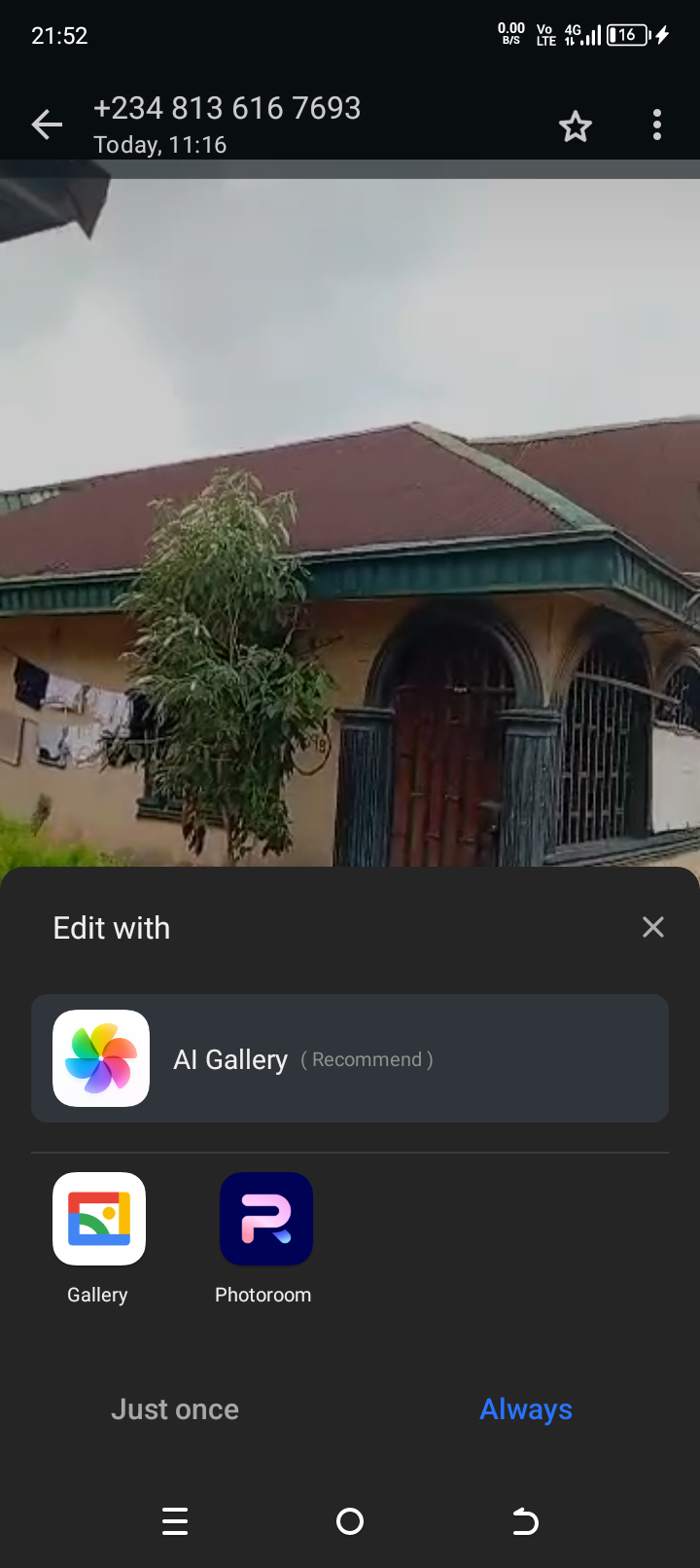Star this conversation with the contact
The width and height of the screenshot is (700, 1568).
[x=575, y=125]
